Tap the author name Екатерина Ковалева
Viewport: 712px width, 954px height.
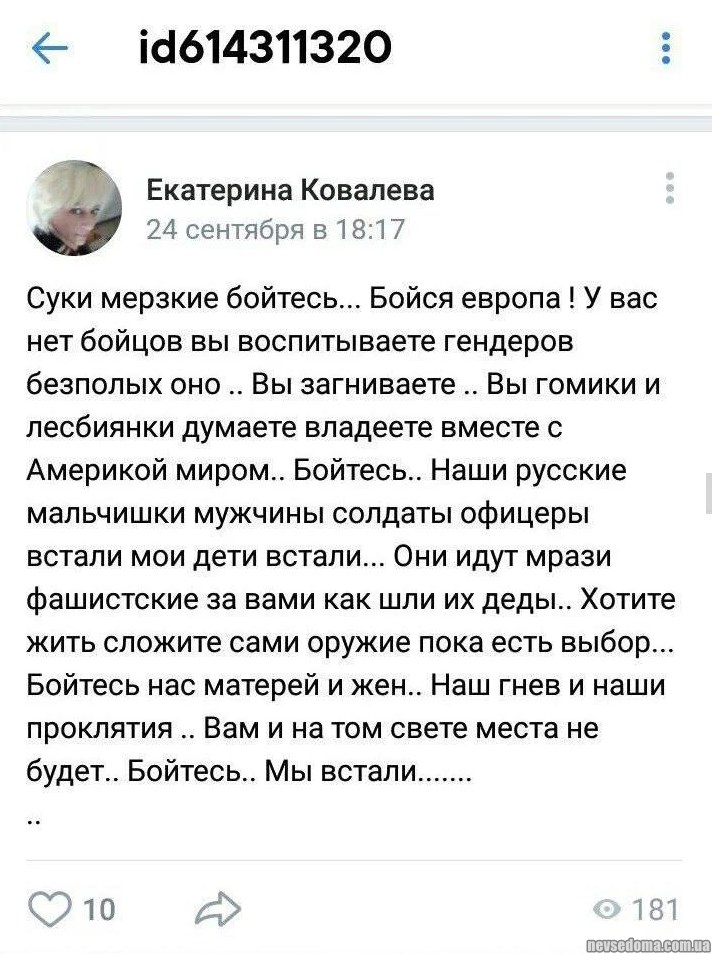tap(290, 190)
